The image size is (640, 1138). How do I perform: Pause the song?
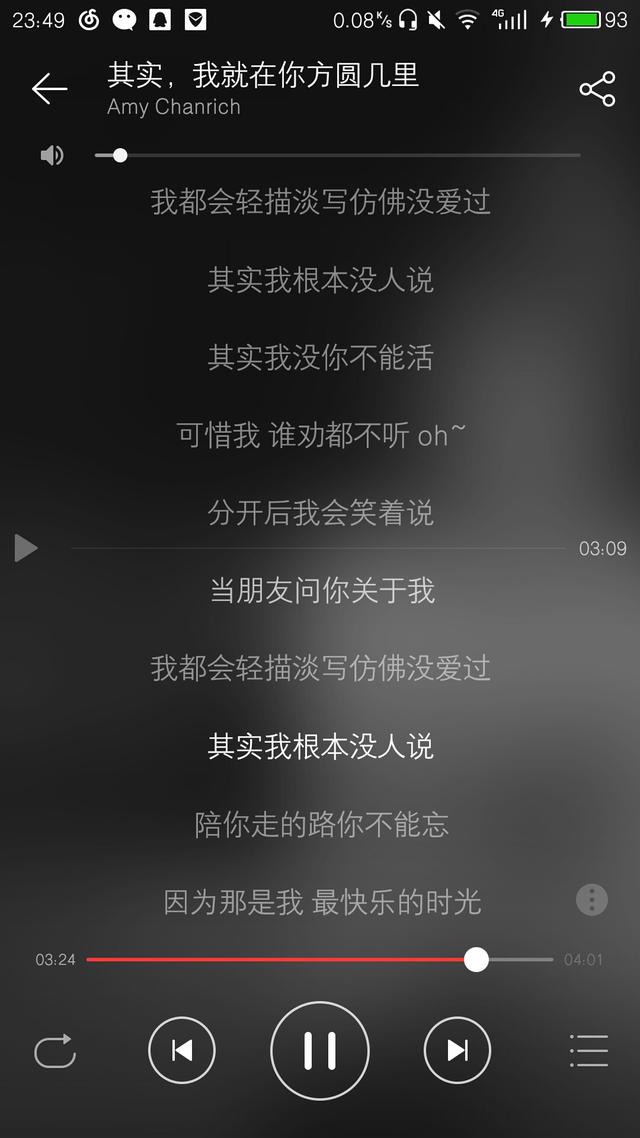tap(320, 1050)
